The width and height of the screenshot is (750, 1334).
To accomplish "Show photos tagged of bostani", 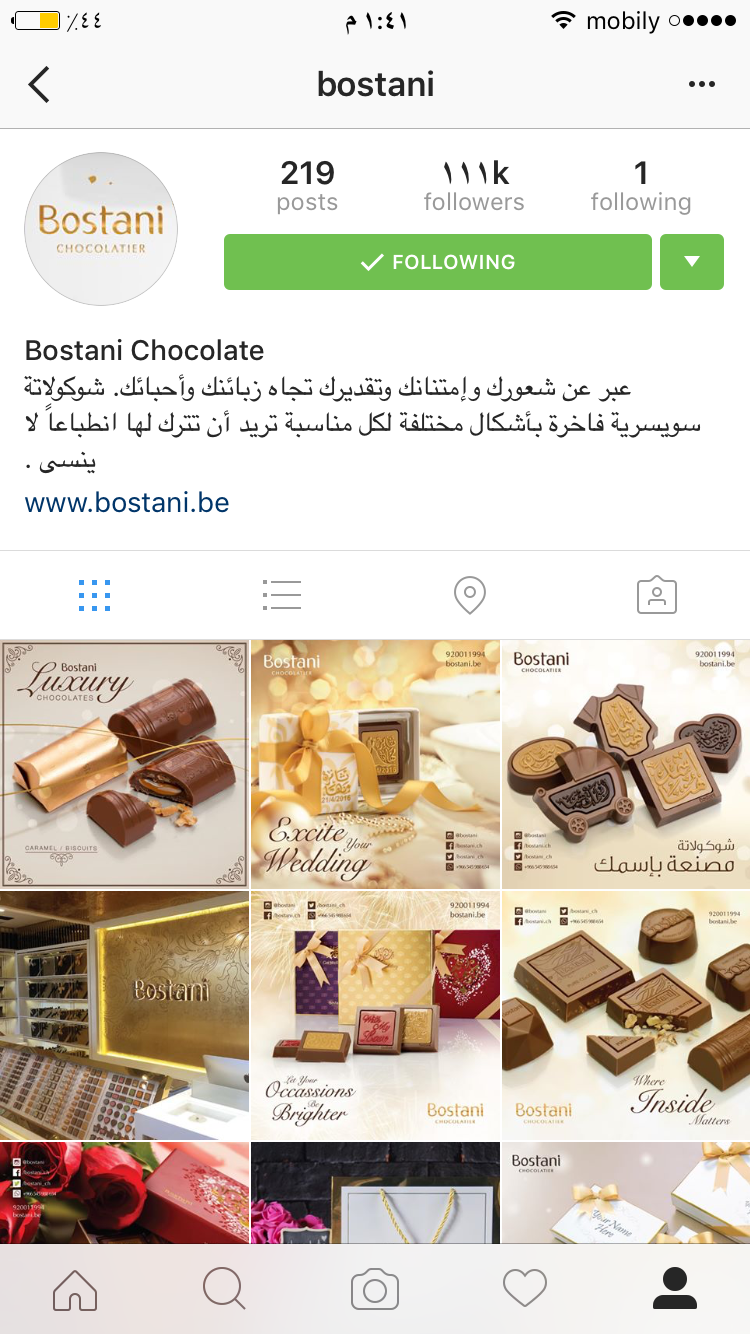I will 656,595.
